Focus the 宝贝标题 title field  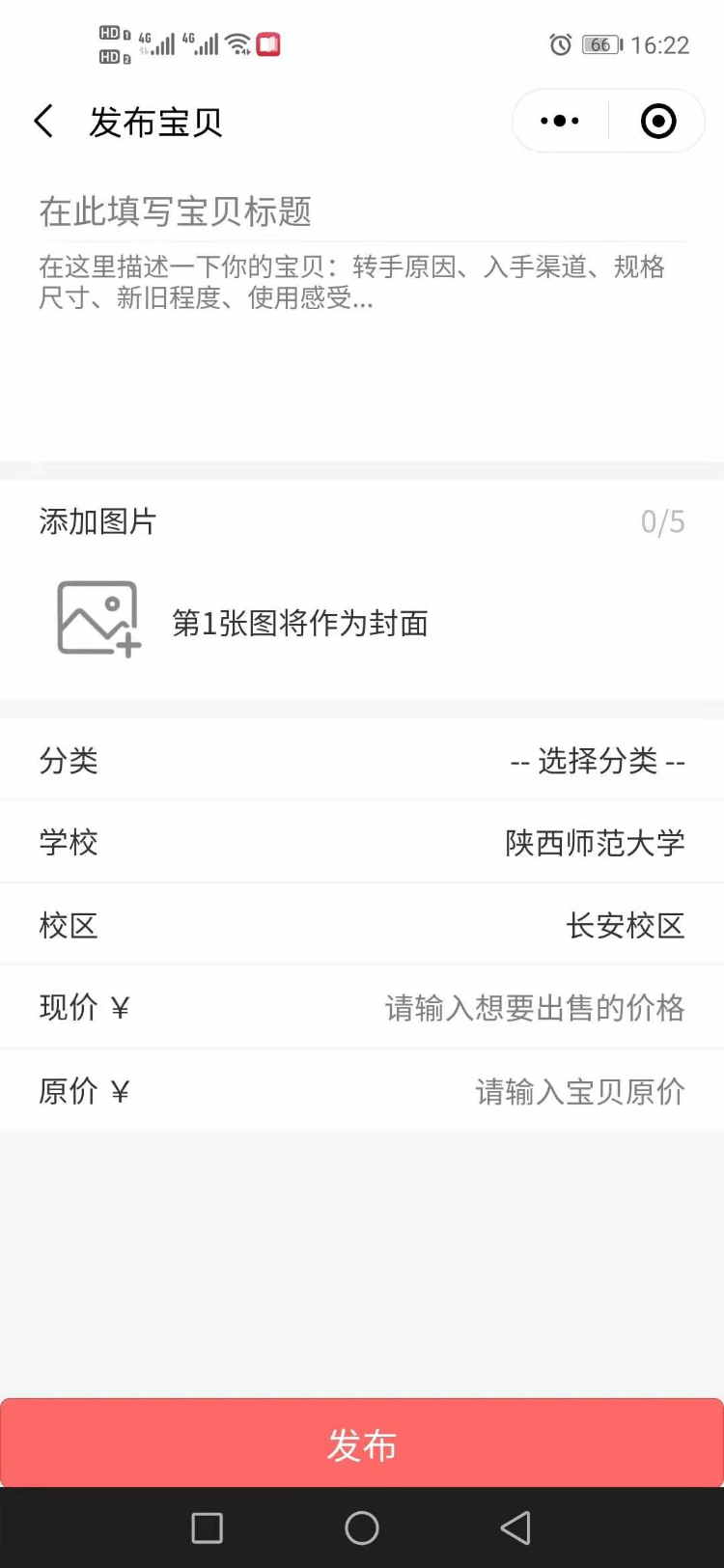362,211
